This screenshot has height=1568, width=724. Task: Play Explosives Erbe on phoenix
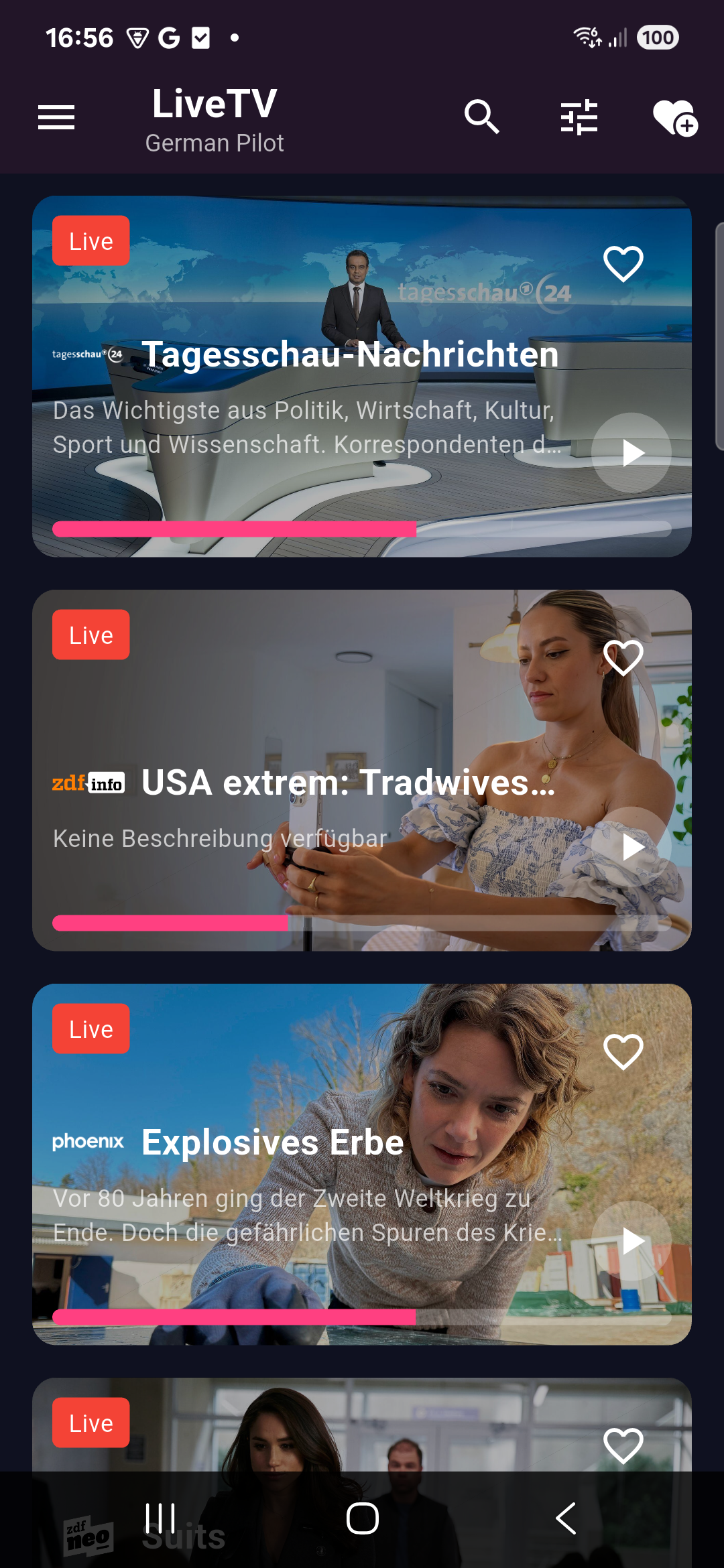631,1241
